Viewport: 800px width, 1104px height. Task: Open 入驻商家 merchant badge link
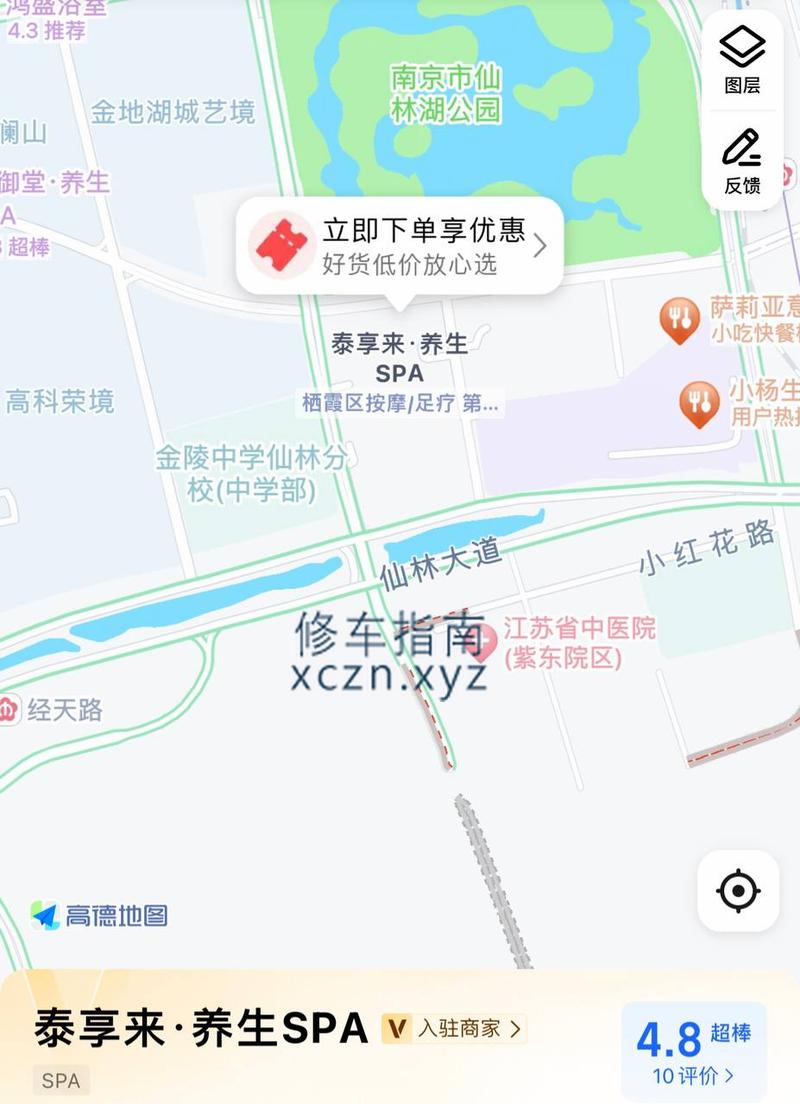[456, 1028]
